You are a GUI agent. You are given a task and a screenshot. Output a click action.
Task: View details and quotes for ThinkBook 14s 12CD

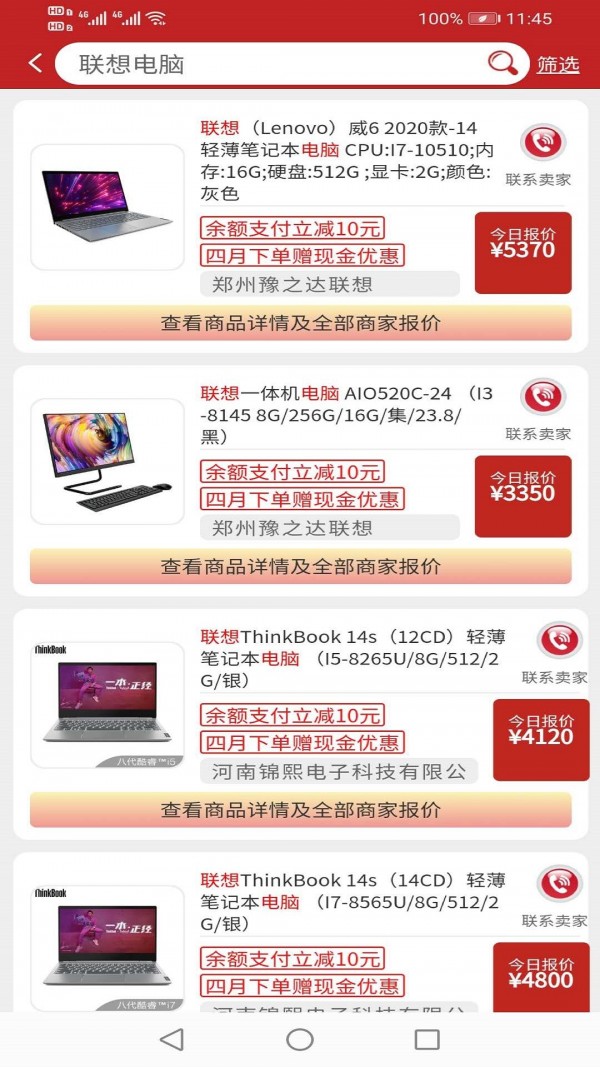click(x=300, y=810)
